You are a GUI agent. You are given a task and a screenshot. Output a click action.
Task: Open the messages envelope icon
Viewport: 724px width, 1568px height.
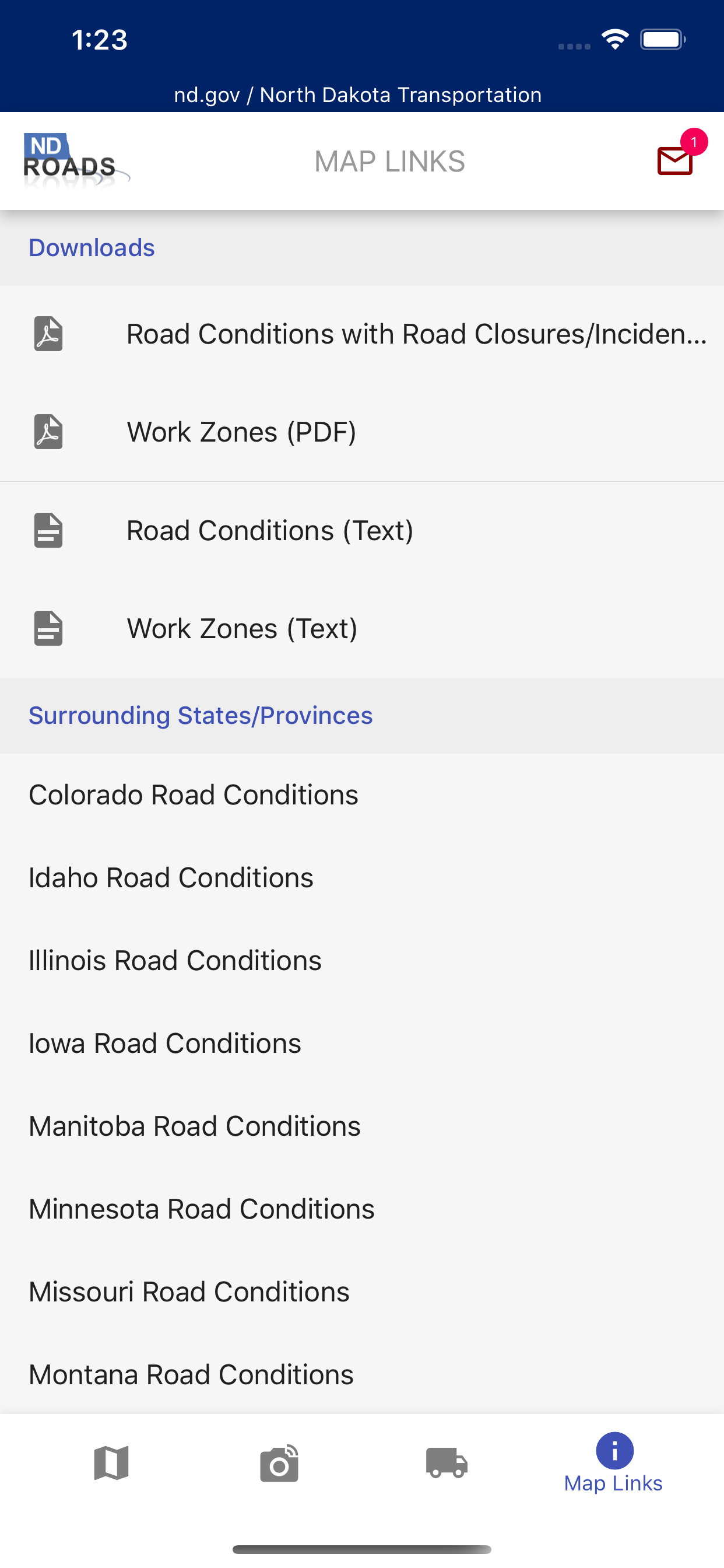(676, 160)
